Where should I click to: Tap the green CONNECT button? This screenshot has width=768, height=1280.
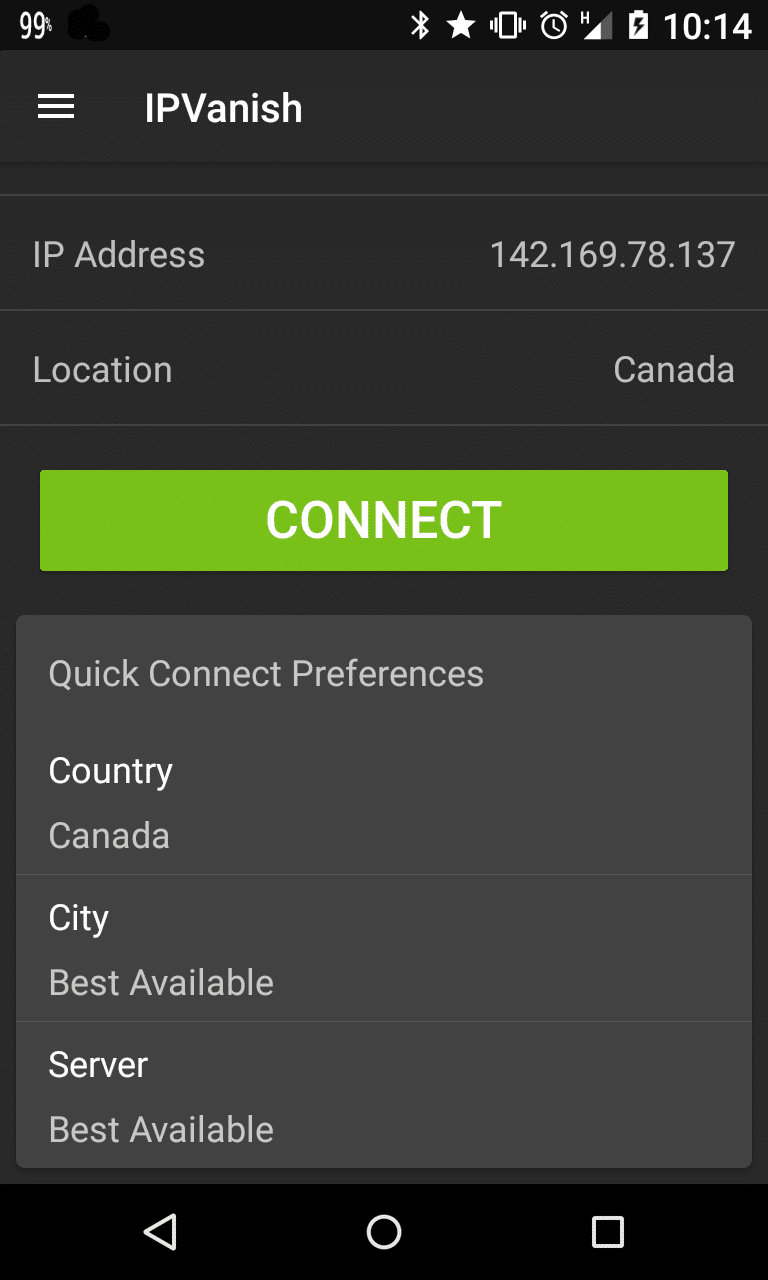[x=384, y=520]
